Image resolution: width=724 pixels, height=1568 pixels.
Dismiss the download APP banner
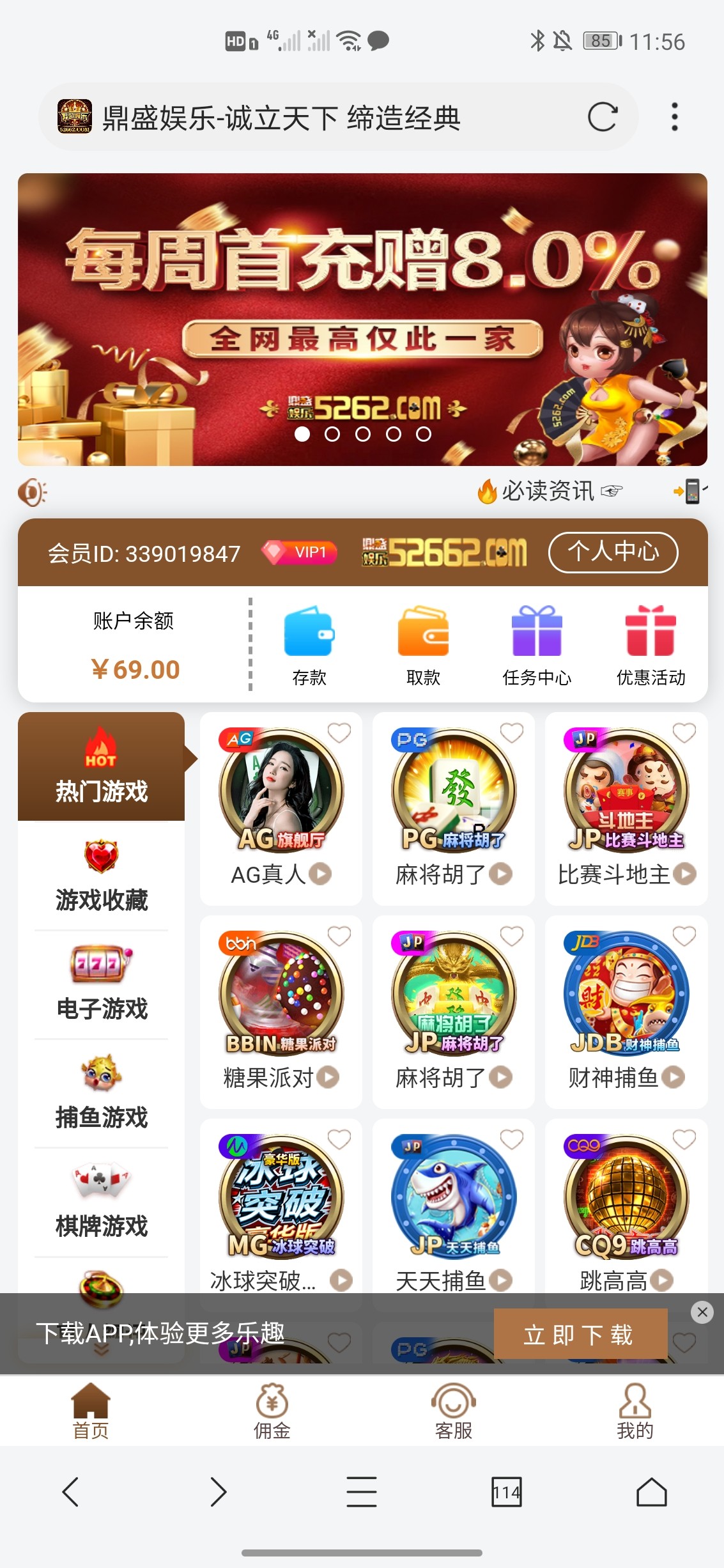click(x=702, y=1312)
